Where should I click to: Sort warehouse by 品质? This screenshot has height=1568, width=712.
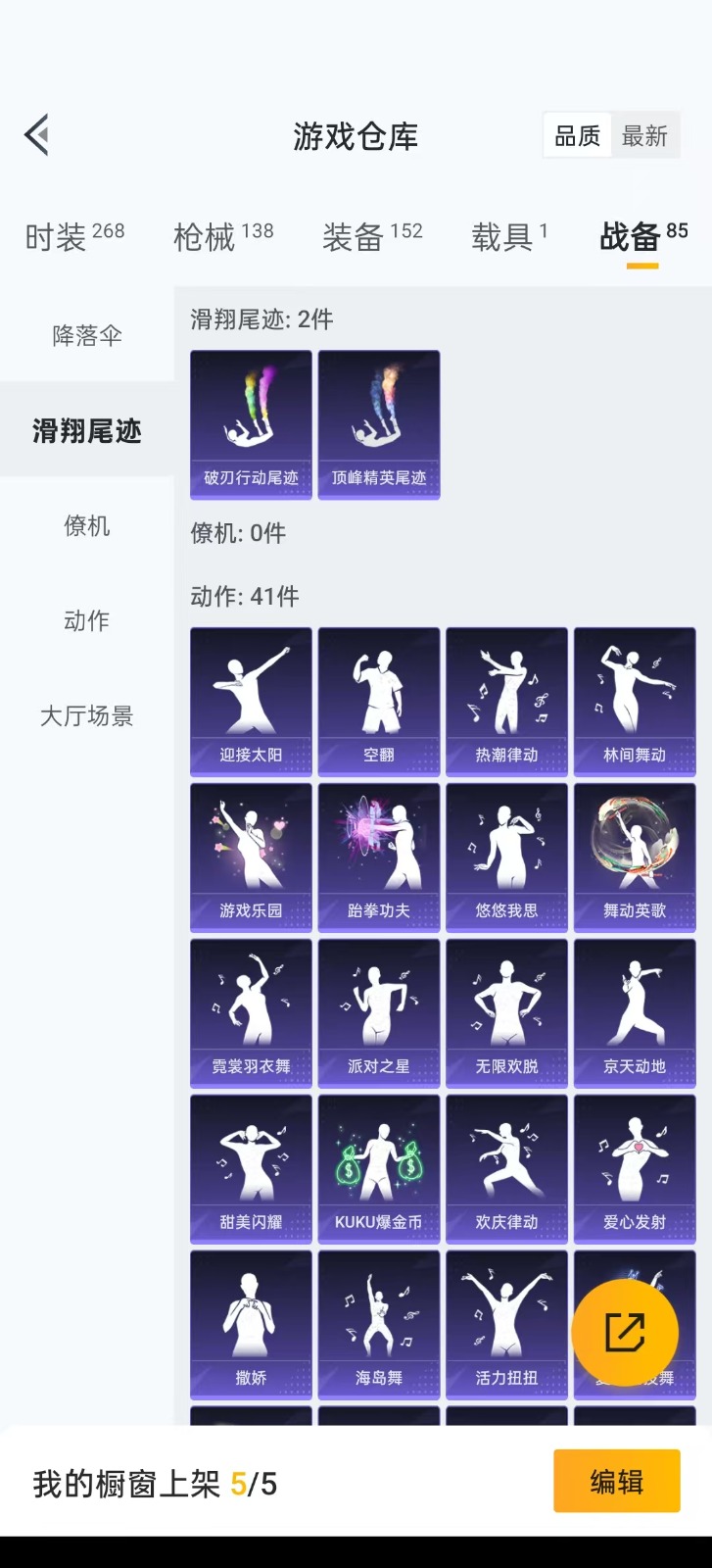(x=578, y=136)
